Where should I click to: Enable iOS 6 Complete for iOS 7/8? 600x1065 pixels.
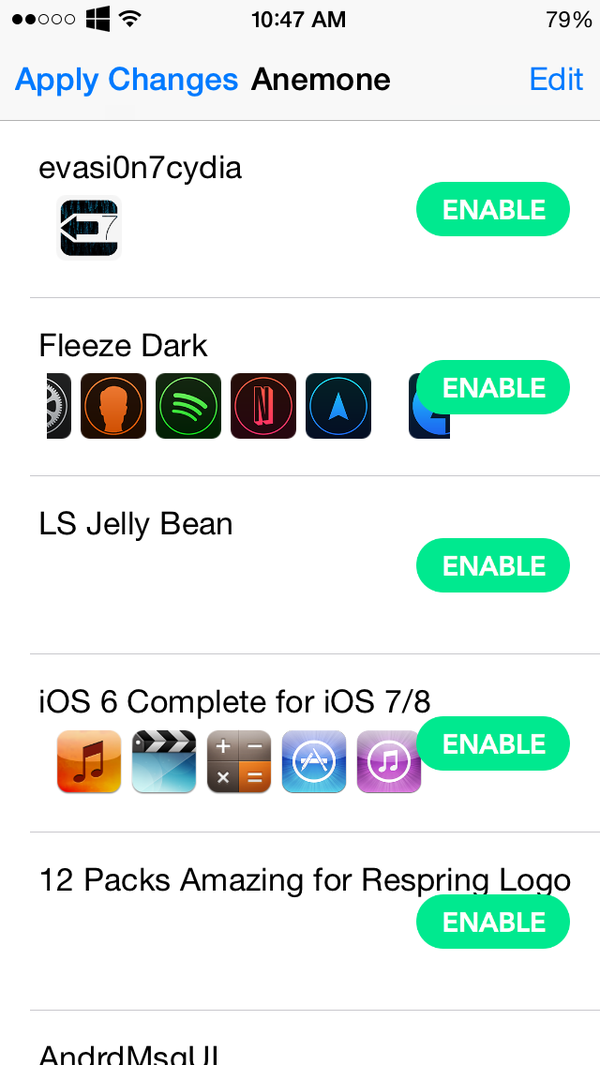coord(493,744)
